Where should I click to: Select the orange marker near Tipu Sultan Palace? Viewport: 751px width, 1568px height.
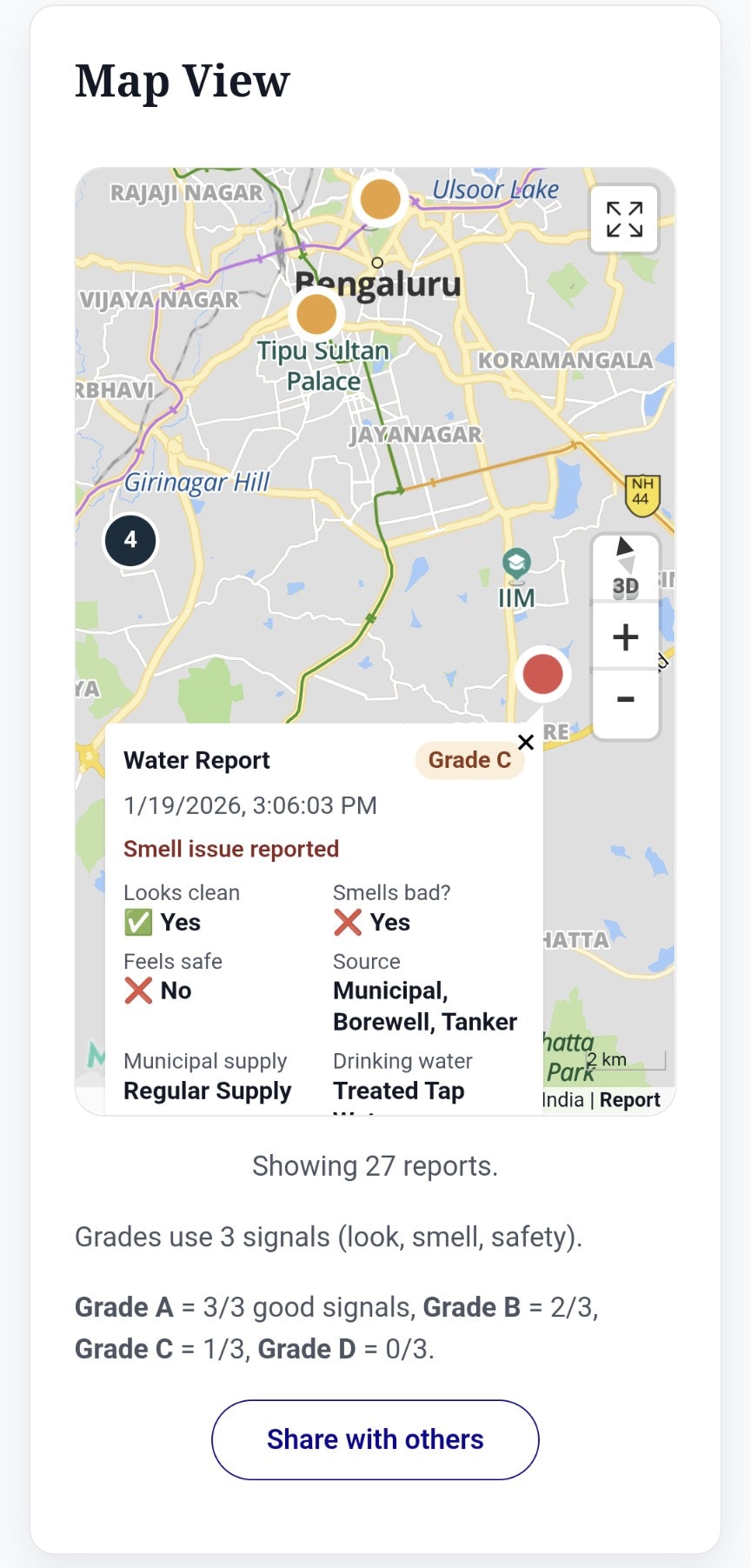(x=316, y=314)
